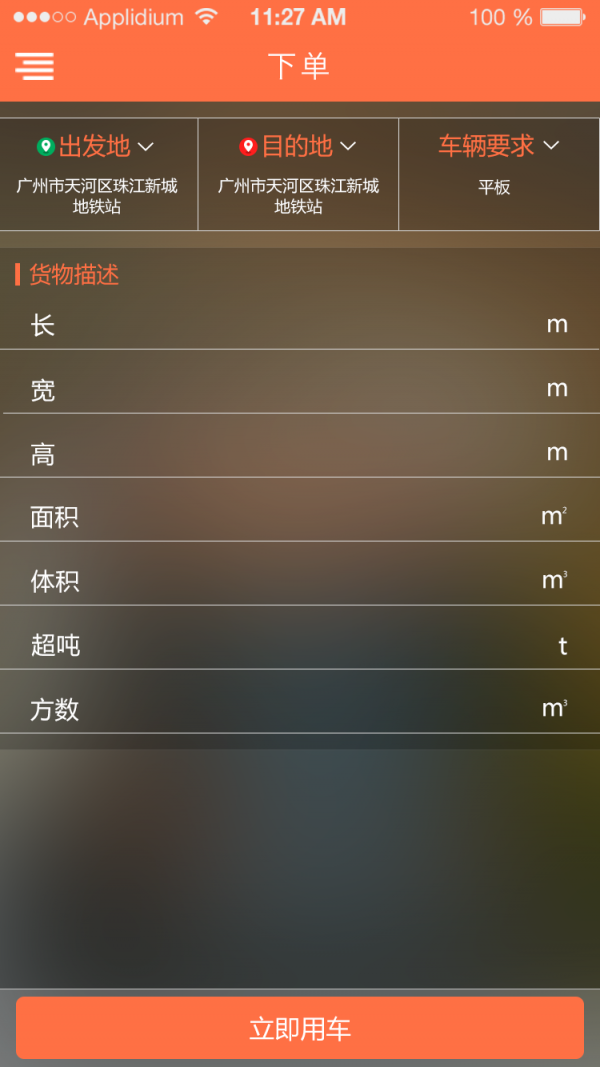600x1067 pixels.
Task: Tap the 体积 volume field
Action: [x=300, y=581]
